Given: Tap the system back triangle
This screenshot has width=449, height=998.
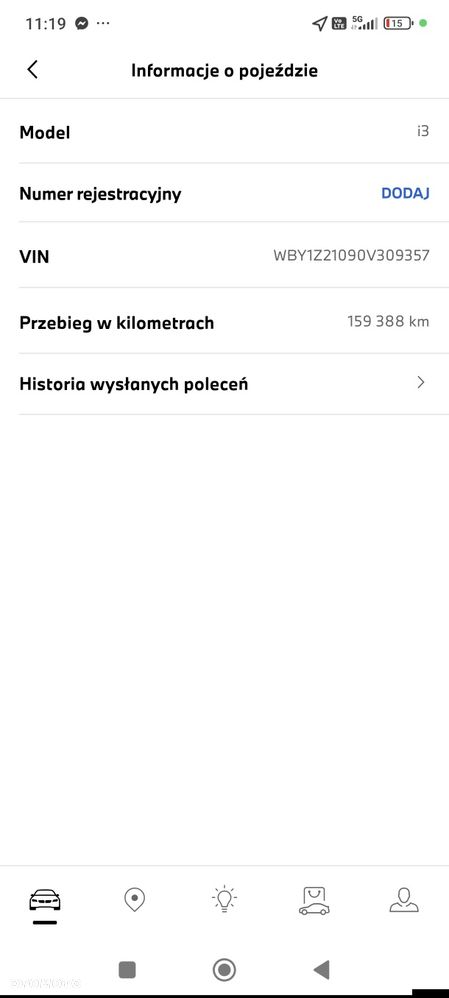Looking at the screenshot, I should pos(322,970).
